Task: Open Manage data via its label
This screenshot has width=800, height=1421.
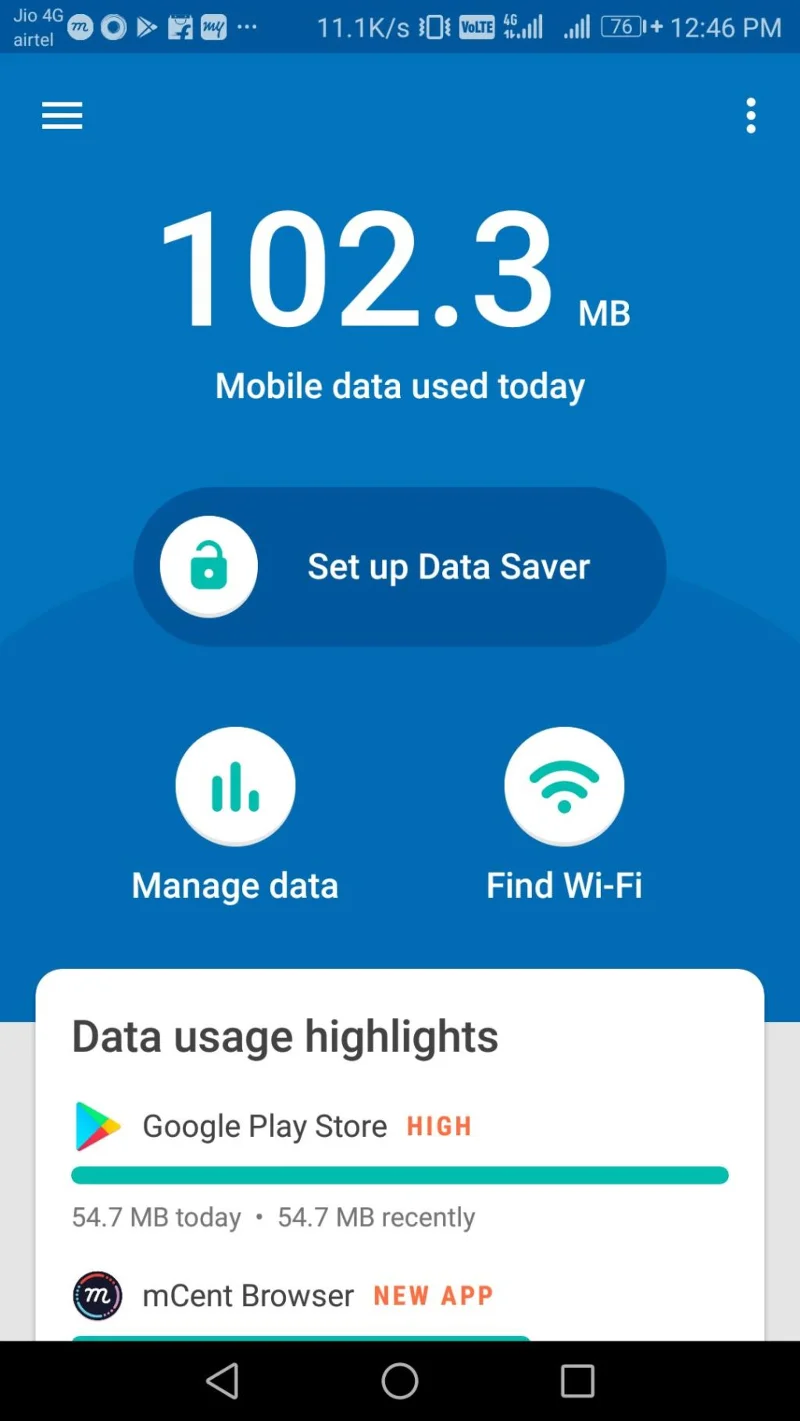Action: (235, 884)
